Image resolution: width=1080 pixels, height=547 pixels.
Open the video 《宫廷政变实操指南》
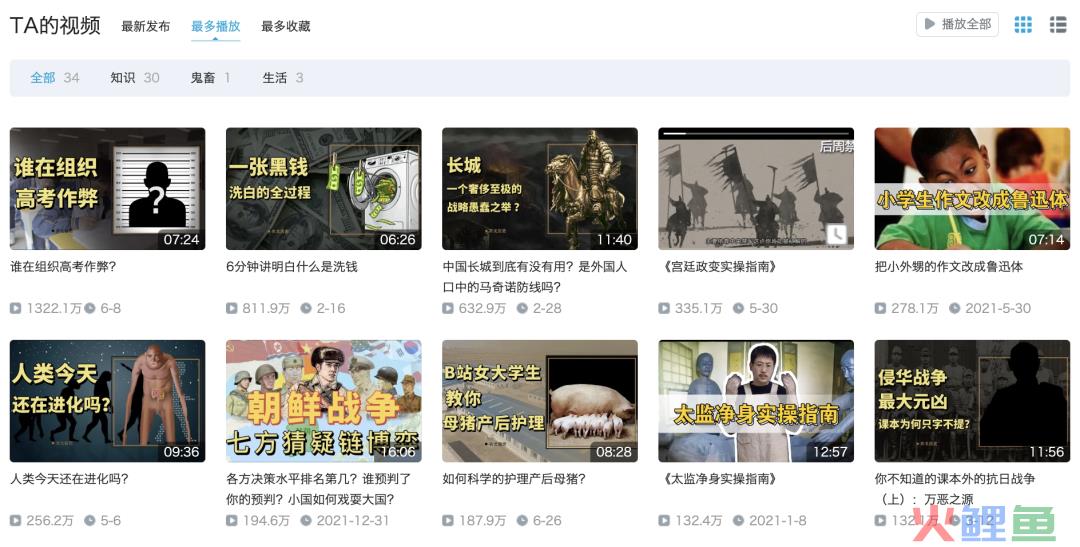(x=755, y=188)
